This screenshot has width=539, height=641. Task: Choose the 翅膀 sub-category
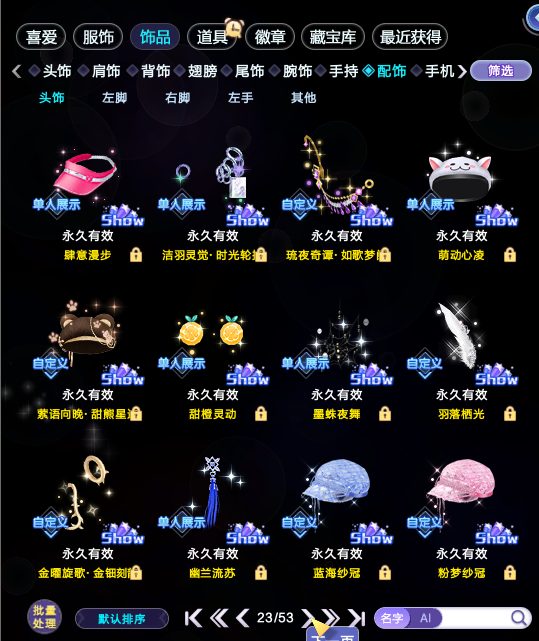[x=202, y=71]
